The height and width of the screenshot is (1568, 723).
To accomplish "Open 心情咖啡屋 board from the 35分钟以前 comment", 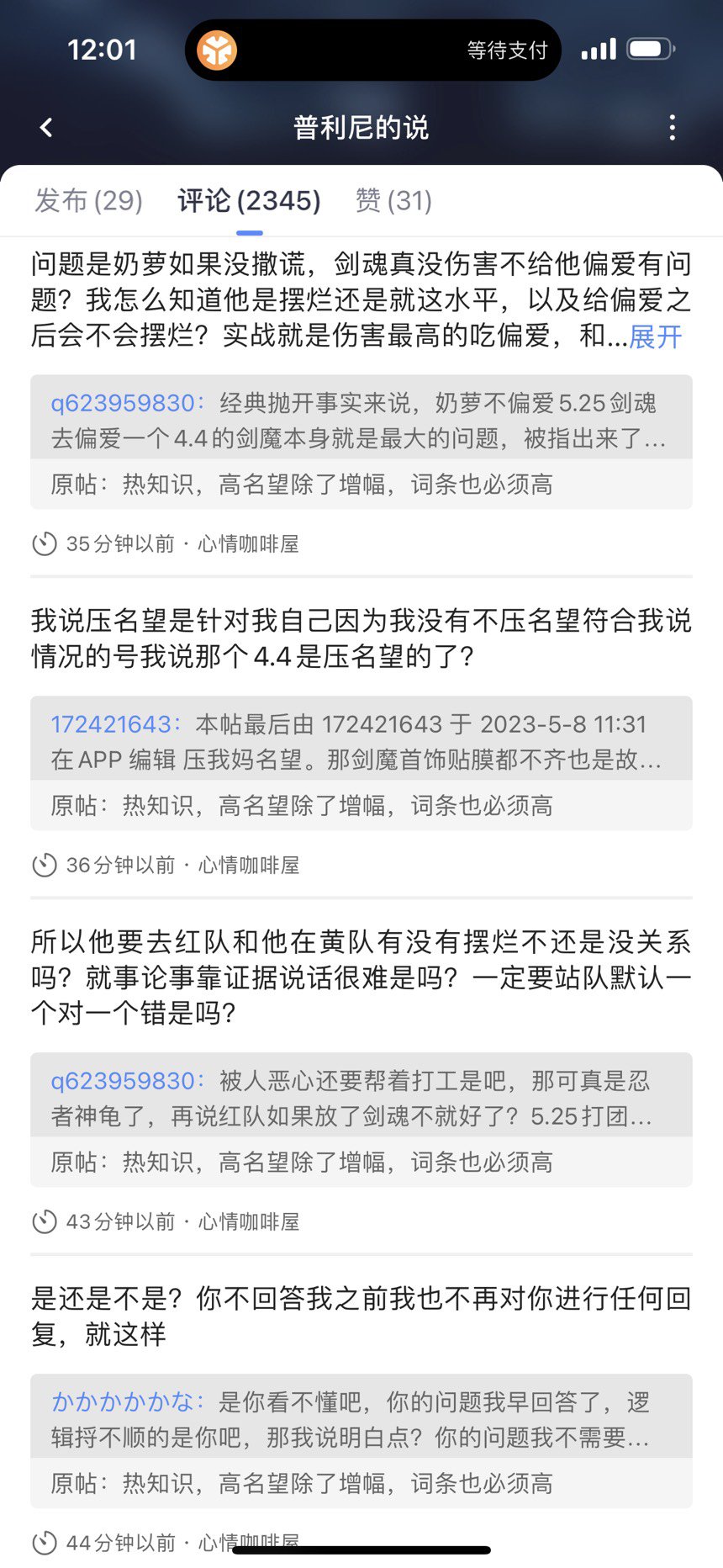I will pyautogui.click(x=249, y=544).
